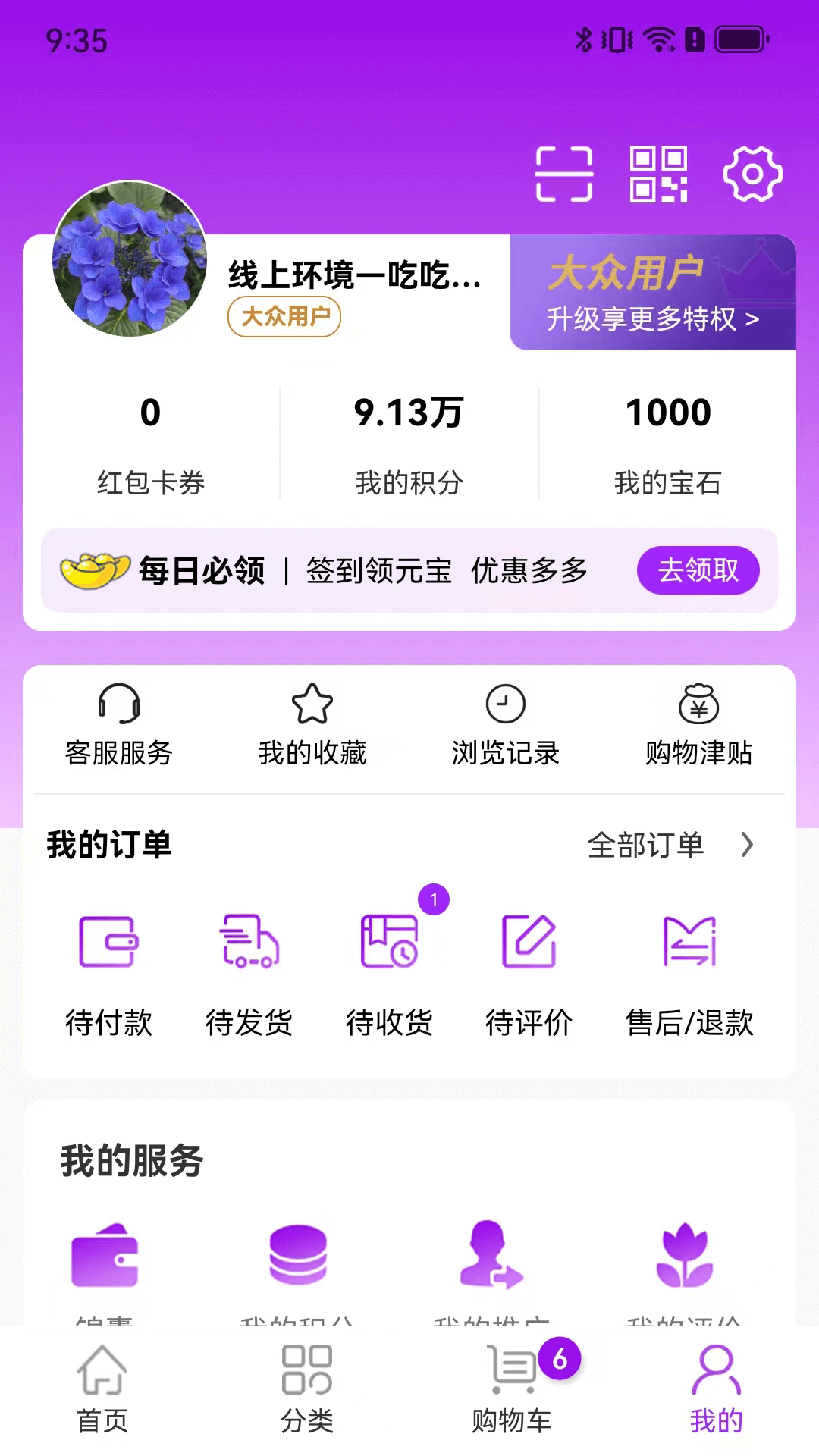
Task: Open 售后/退款 after-sales and refunds
Action: [689, 974]
